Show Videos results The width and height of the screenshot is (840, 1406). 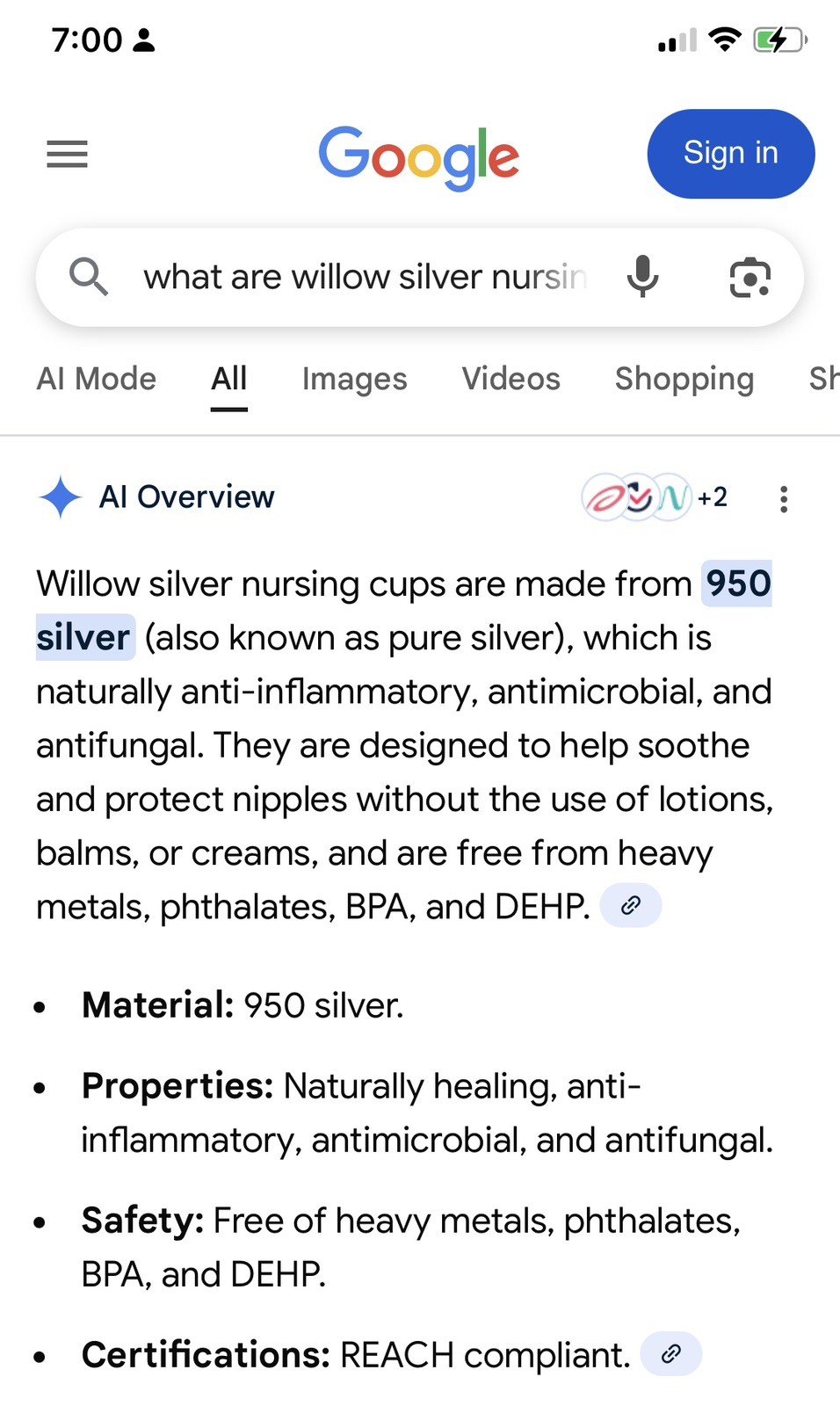511,379
